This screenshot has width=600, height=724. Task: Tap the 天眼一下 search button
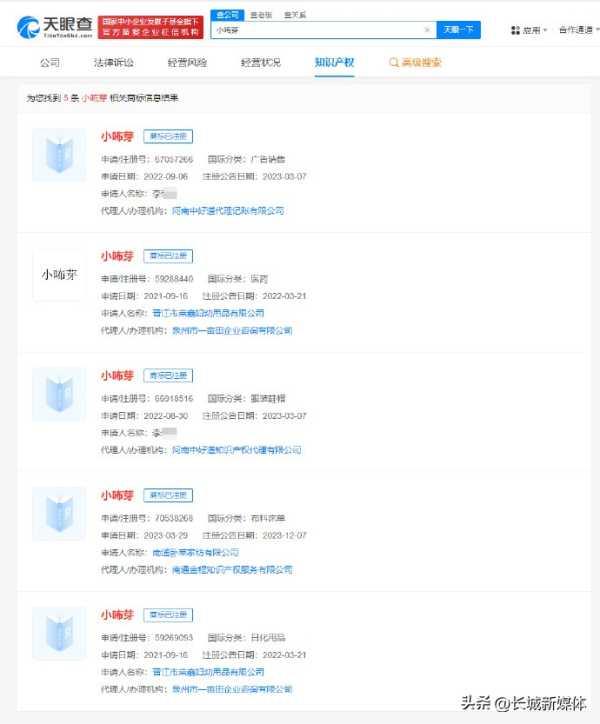point(458,30)
